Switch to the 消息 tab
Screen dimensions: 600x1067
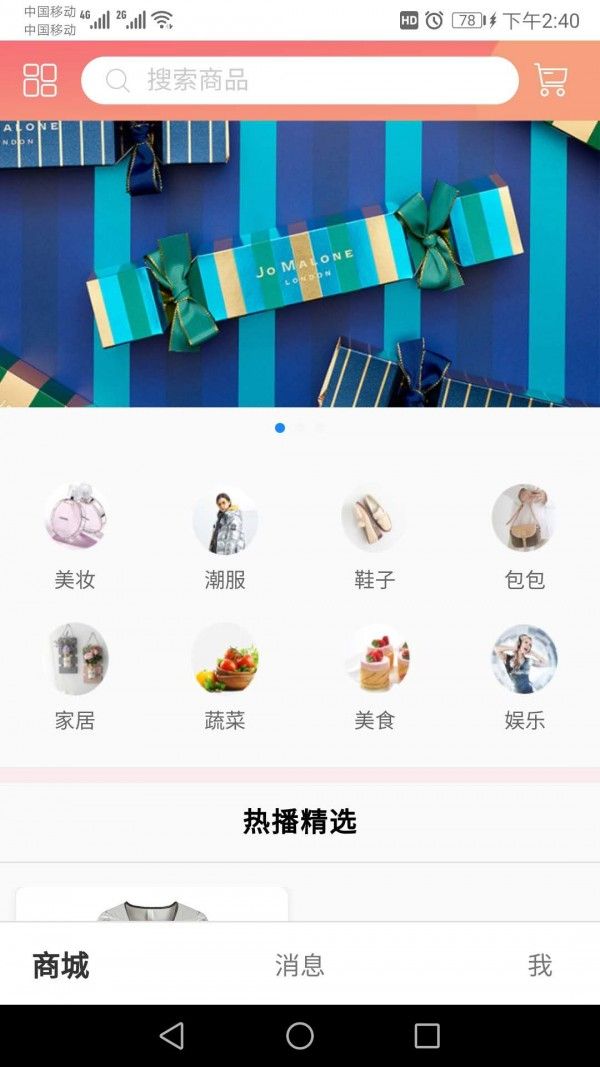tap(300, 965)
